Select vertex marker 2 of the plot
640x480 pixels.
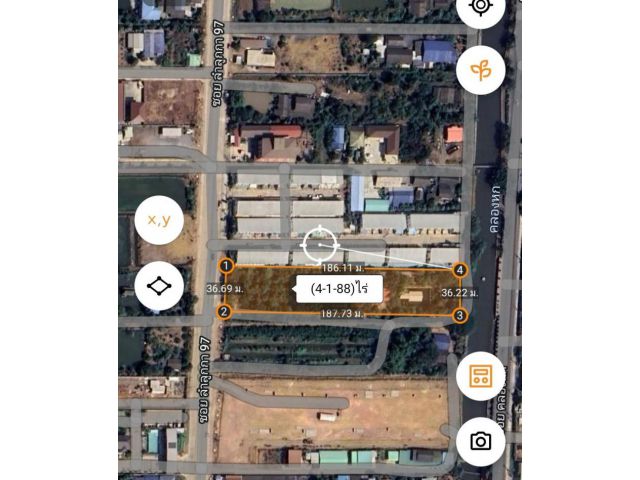pyautogui.click(x=225, y=312)
